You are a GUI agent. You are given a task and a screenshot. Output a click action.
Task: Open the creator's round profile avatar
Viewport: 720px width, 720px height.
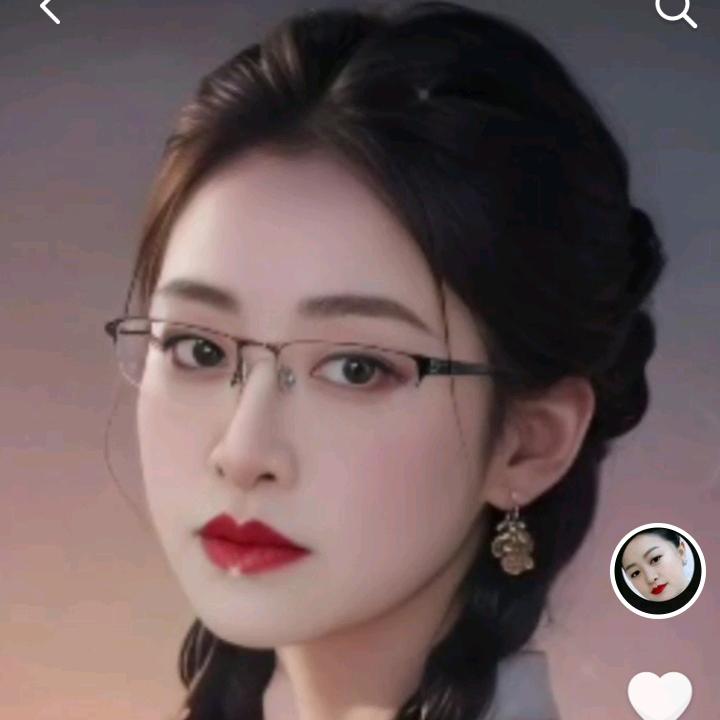tap(658, 571)
